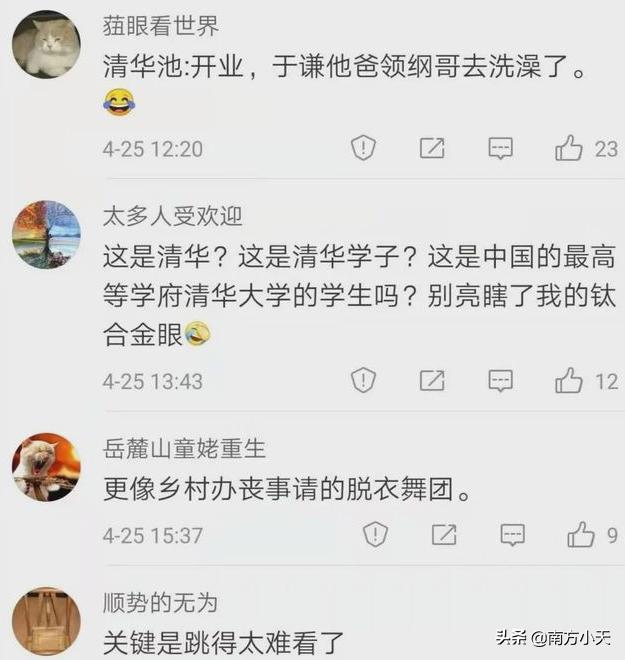Reply to 岳麓山童姥重生's comment

pos(512,535)
